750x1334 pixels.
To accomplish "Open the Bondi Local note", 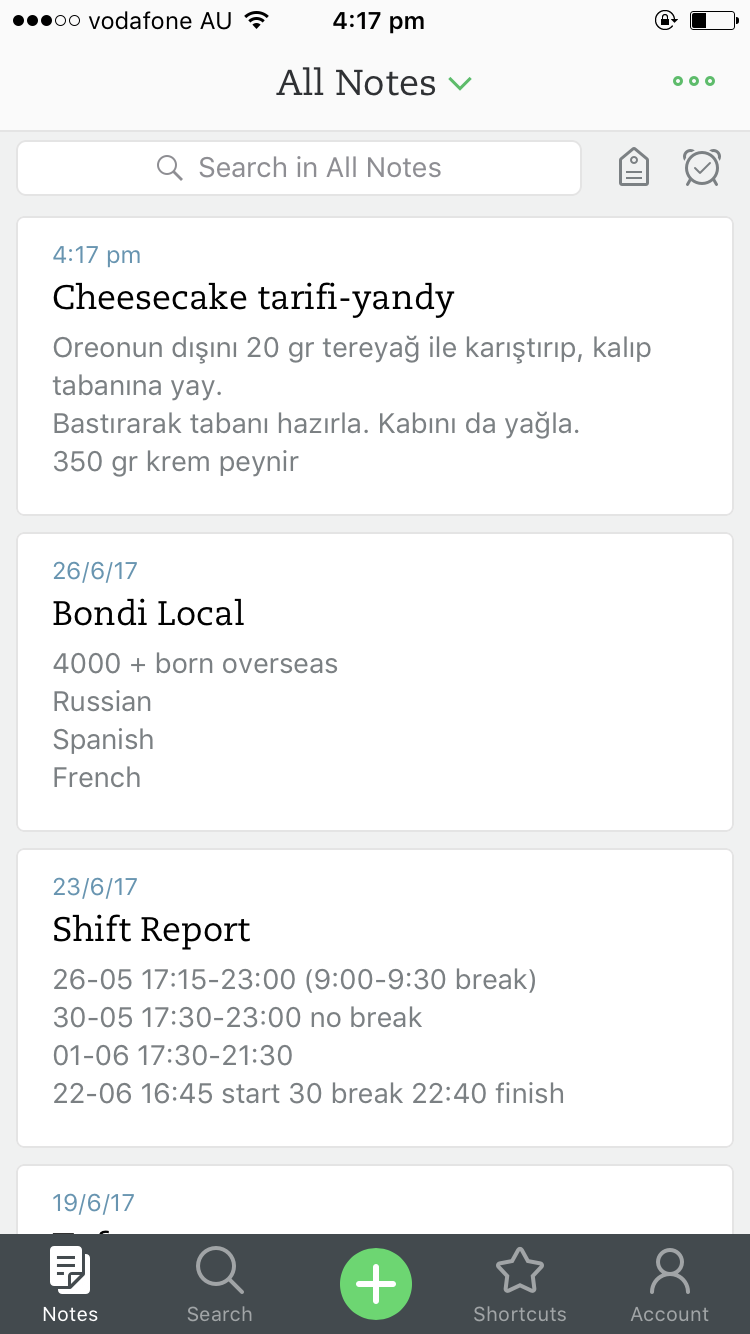I will 375,682.
